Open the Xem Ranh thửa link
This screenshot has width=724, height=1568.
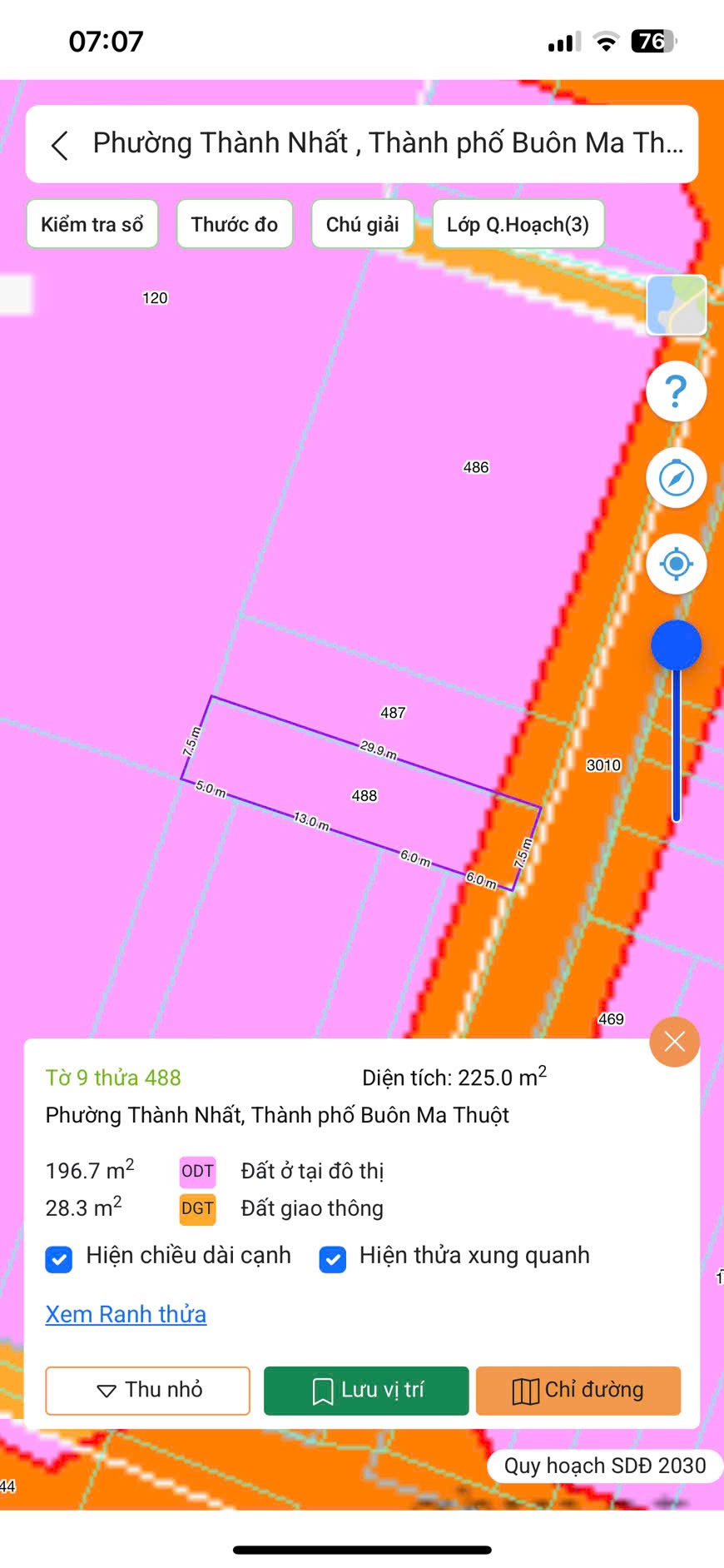click(126, 1314)
